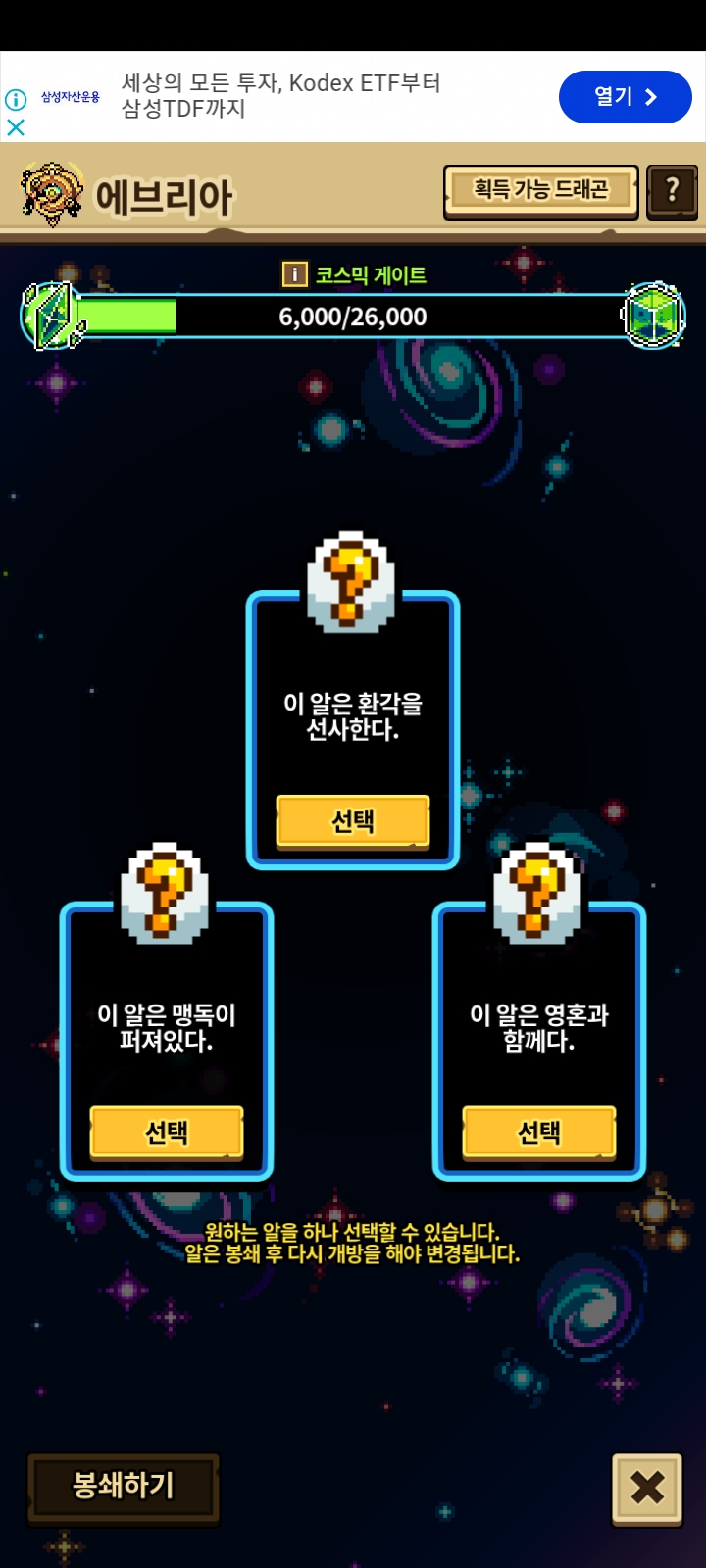Open the ad info icon
706x1568 pixels.
[16, 99]
